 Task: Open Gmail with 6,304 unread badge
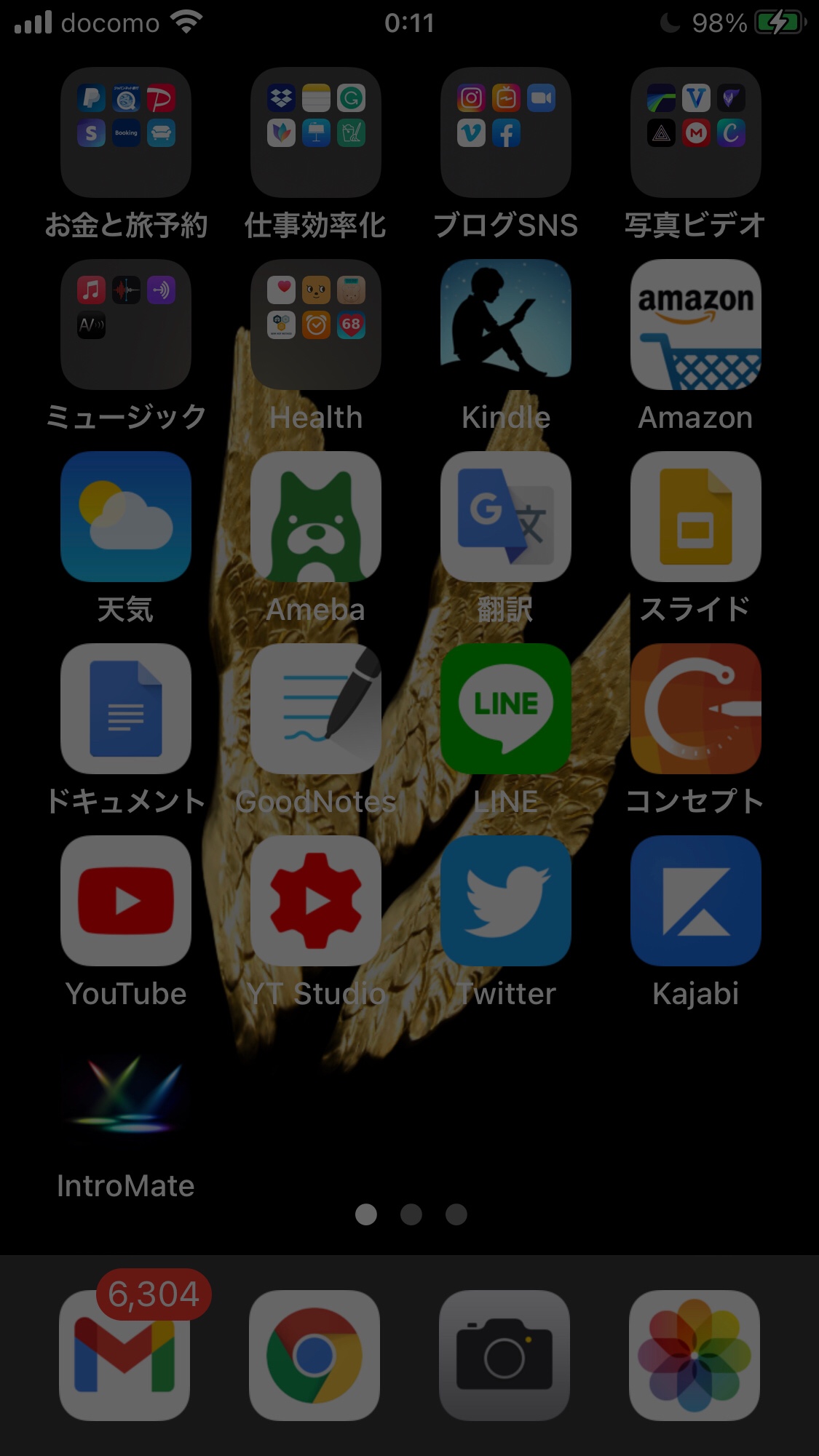[124, 1355]
